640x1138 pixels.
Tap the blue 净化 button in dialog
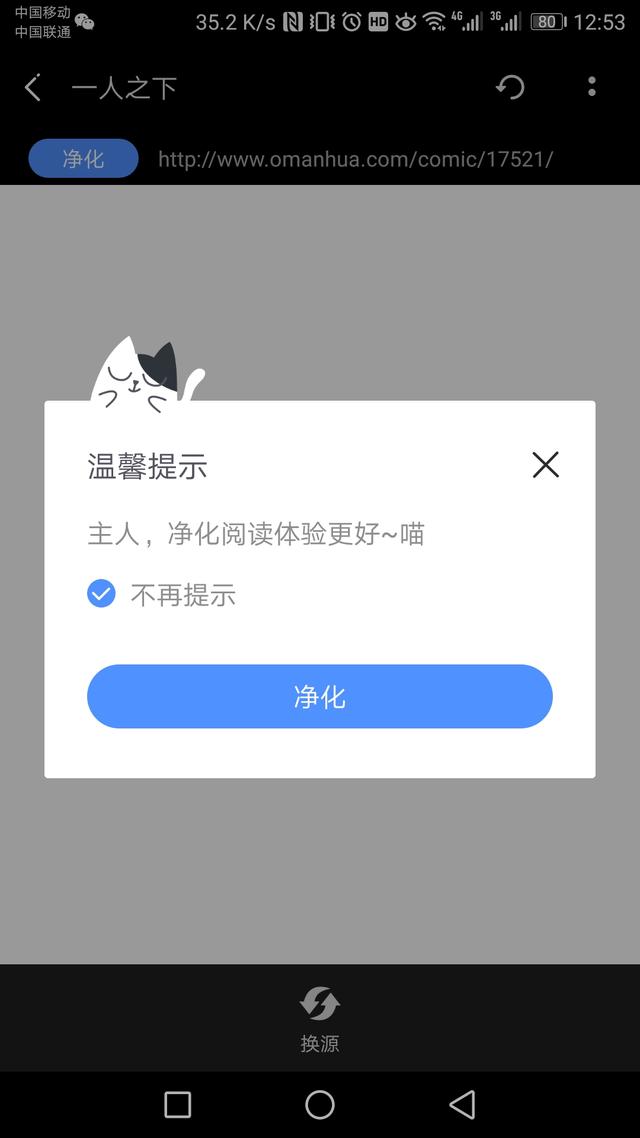click(319, 696)
